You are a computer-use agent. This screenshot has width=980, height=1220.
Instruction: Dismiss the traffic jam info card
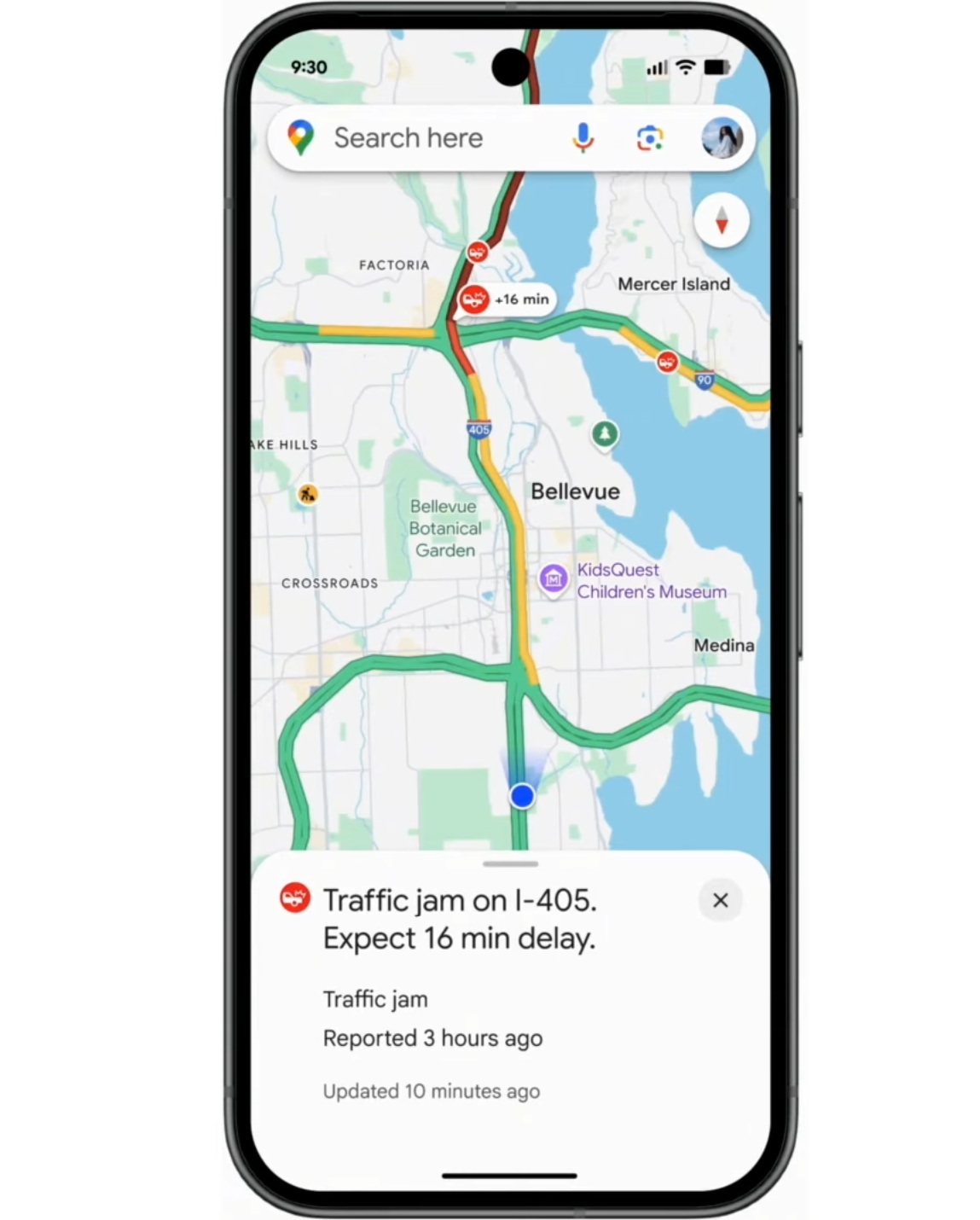click(720, 900)
